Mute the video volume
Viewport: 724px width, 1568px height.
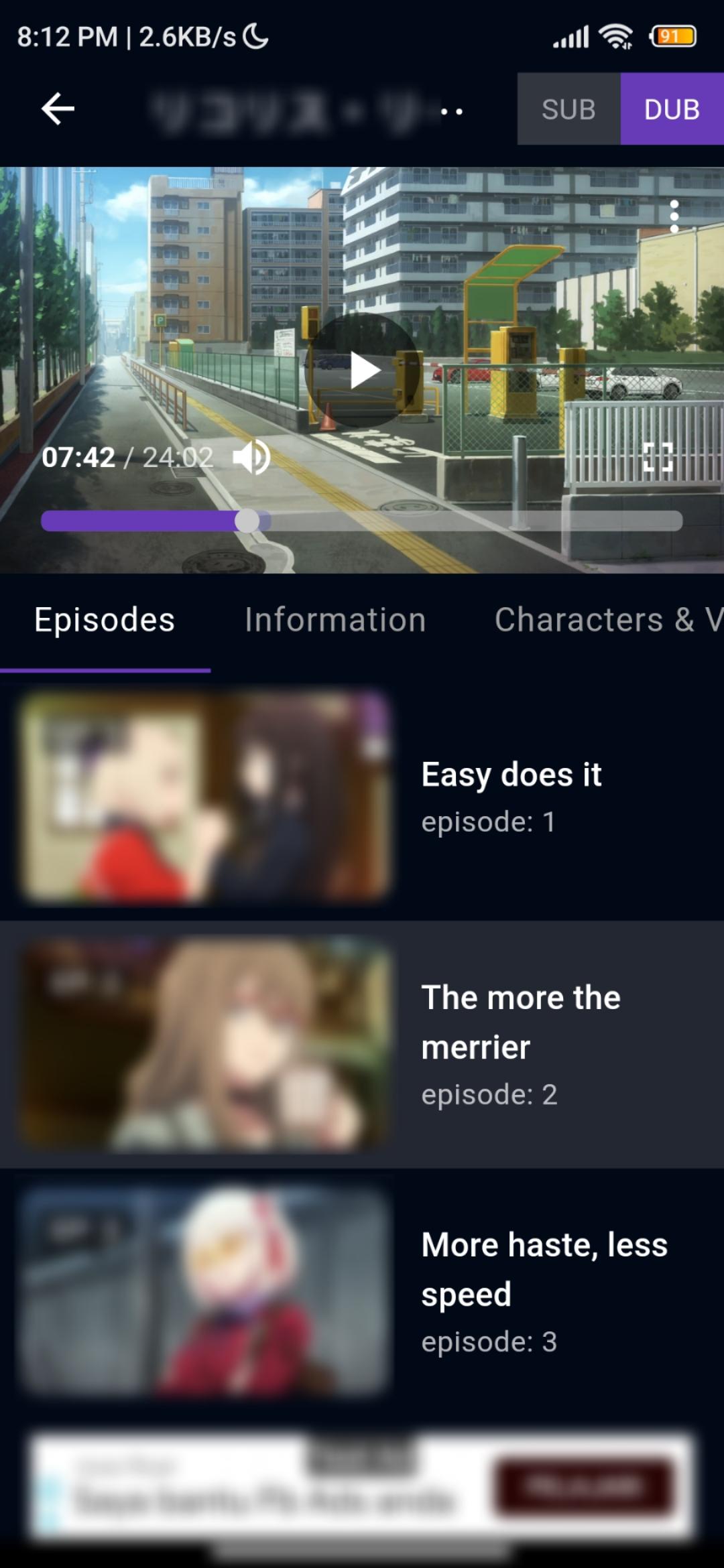pos(251,458)
